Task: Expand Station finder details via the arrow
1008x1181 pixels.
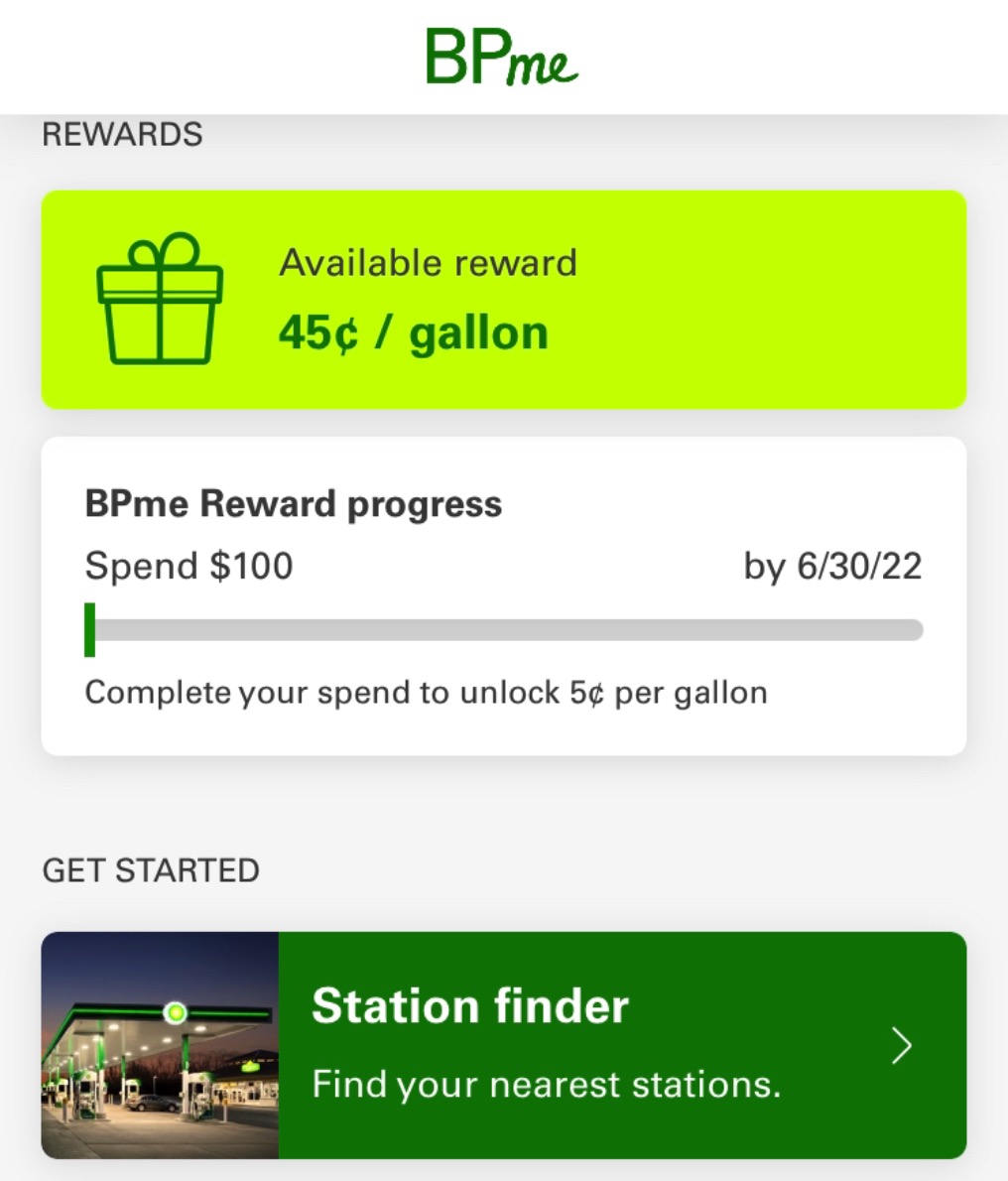Action: pyautogui.click(x=902, y=1045)
